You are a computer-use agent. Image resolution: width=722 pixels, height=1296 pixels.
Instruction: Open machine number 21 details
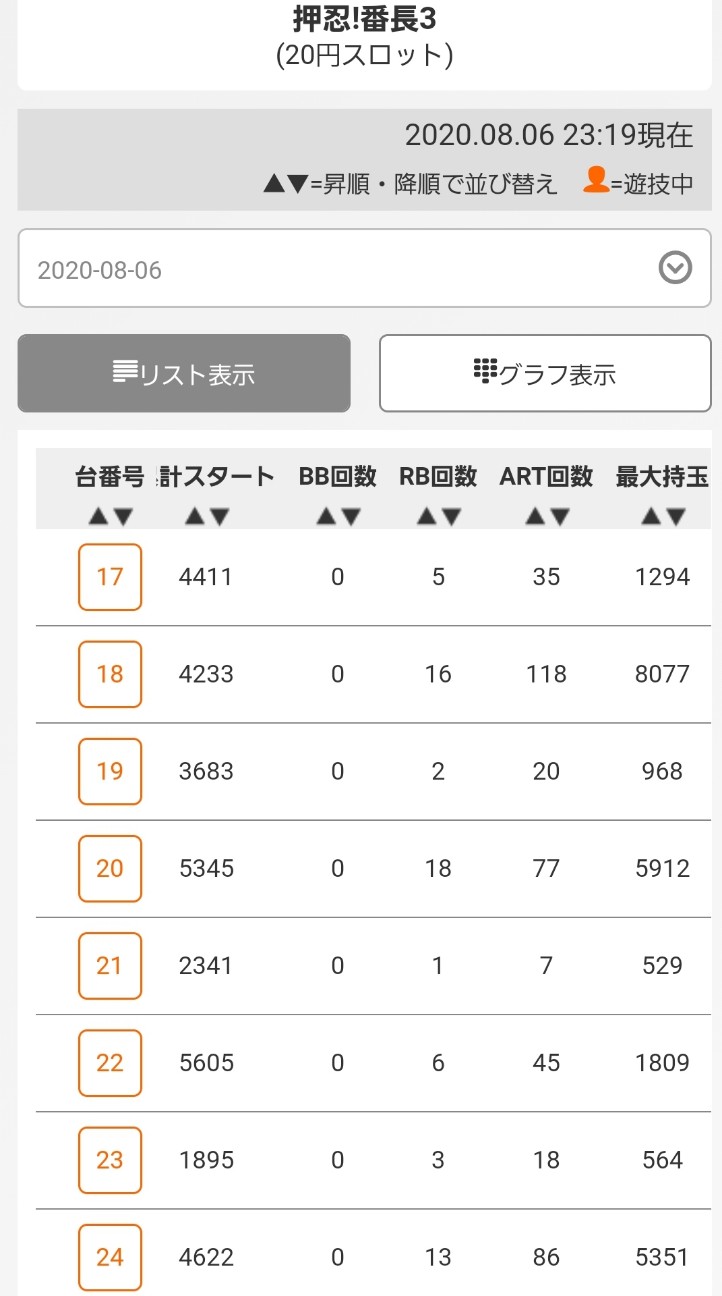tap(110, 965)
